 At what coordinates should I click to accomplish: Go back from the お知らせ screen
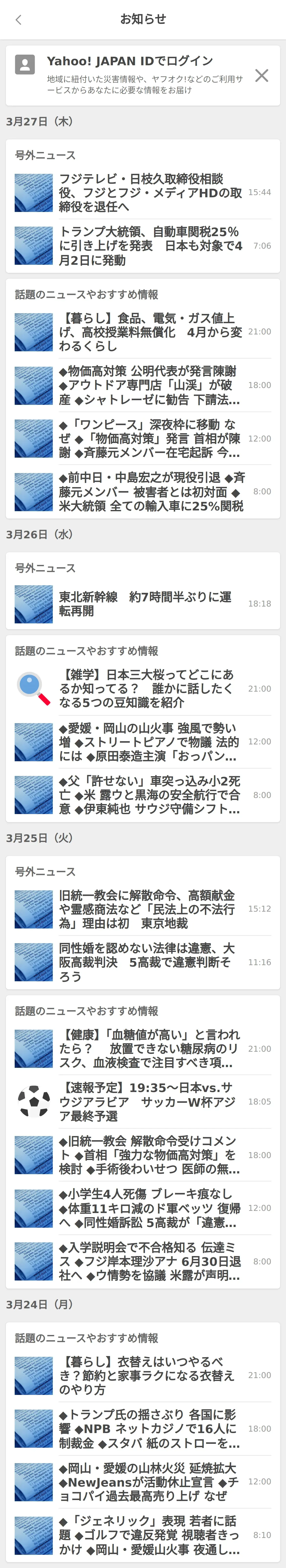18,20
